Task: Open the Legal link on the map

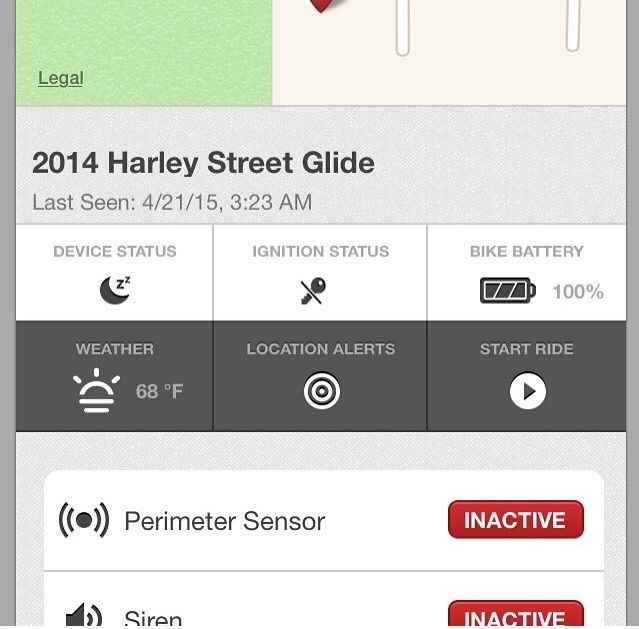Action: 60,78
